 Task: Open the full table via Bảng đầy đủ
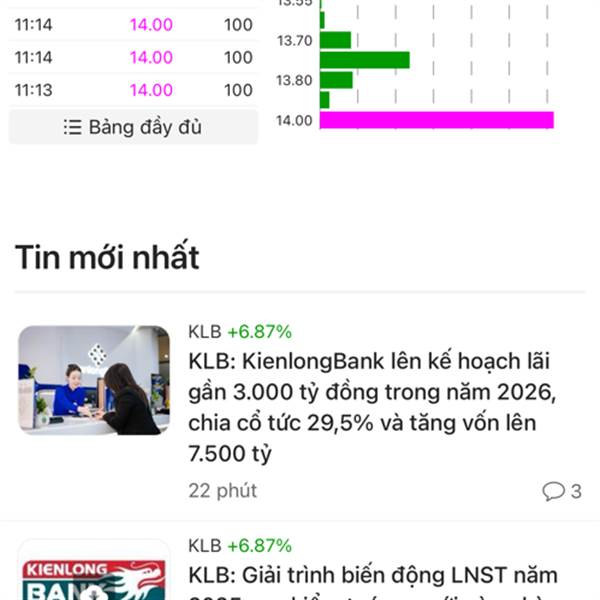[133, 127]
